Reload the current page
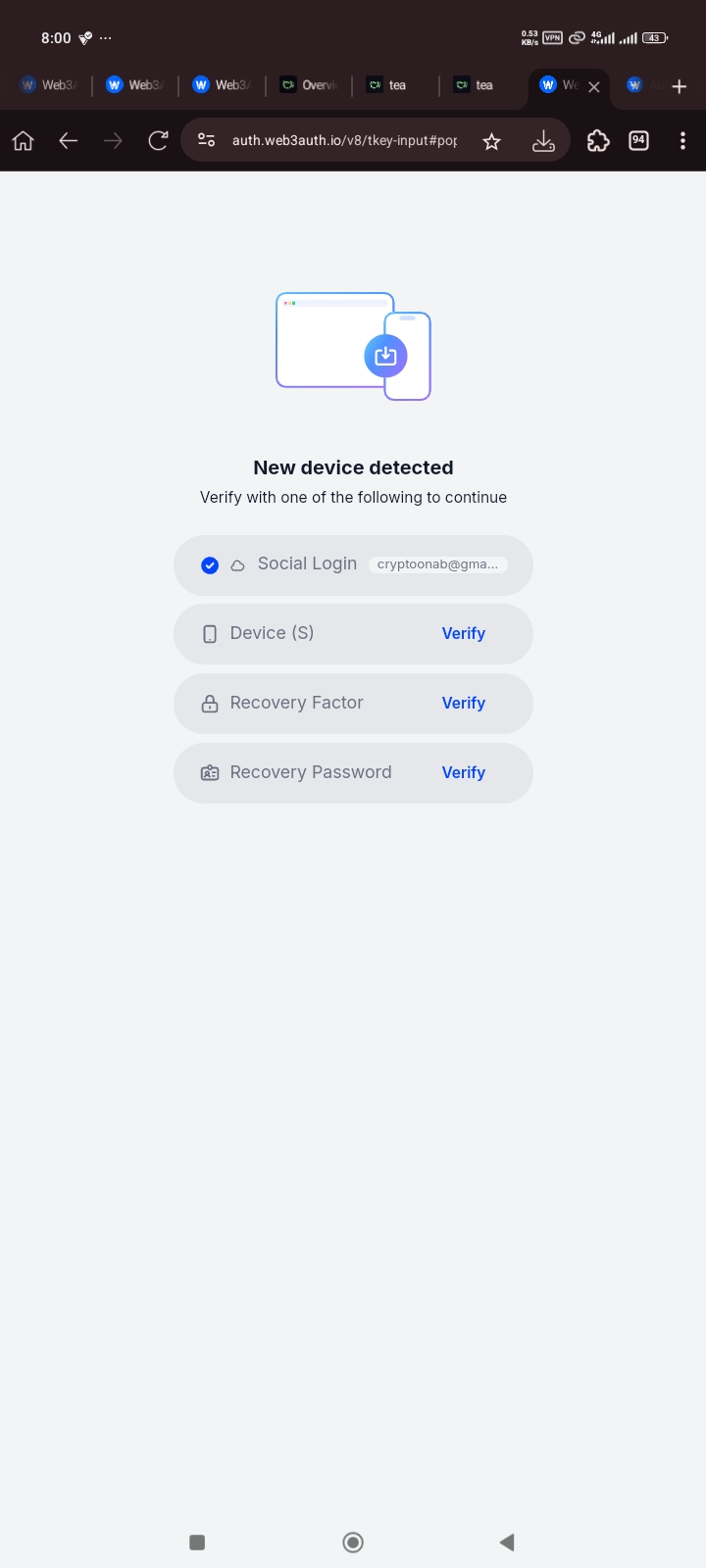The height and width of the screenshot is (1568, 706). (x=158, y=141)
